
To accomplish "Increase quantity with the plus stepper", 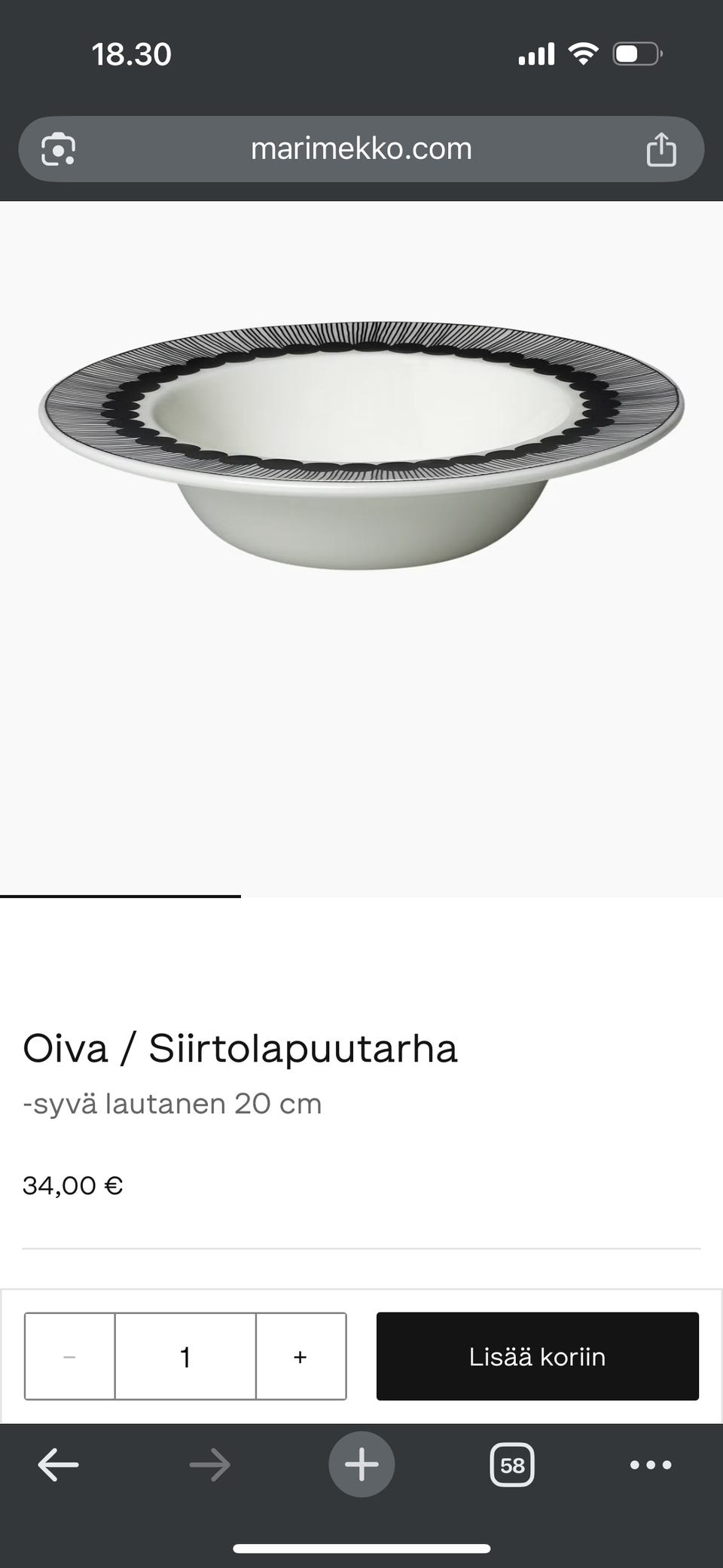I will pyautogui.click(x=300, y=1356).
